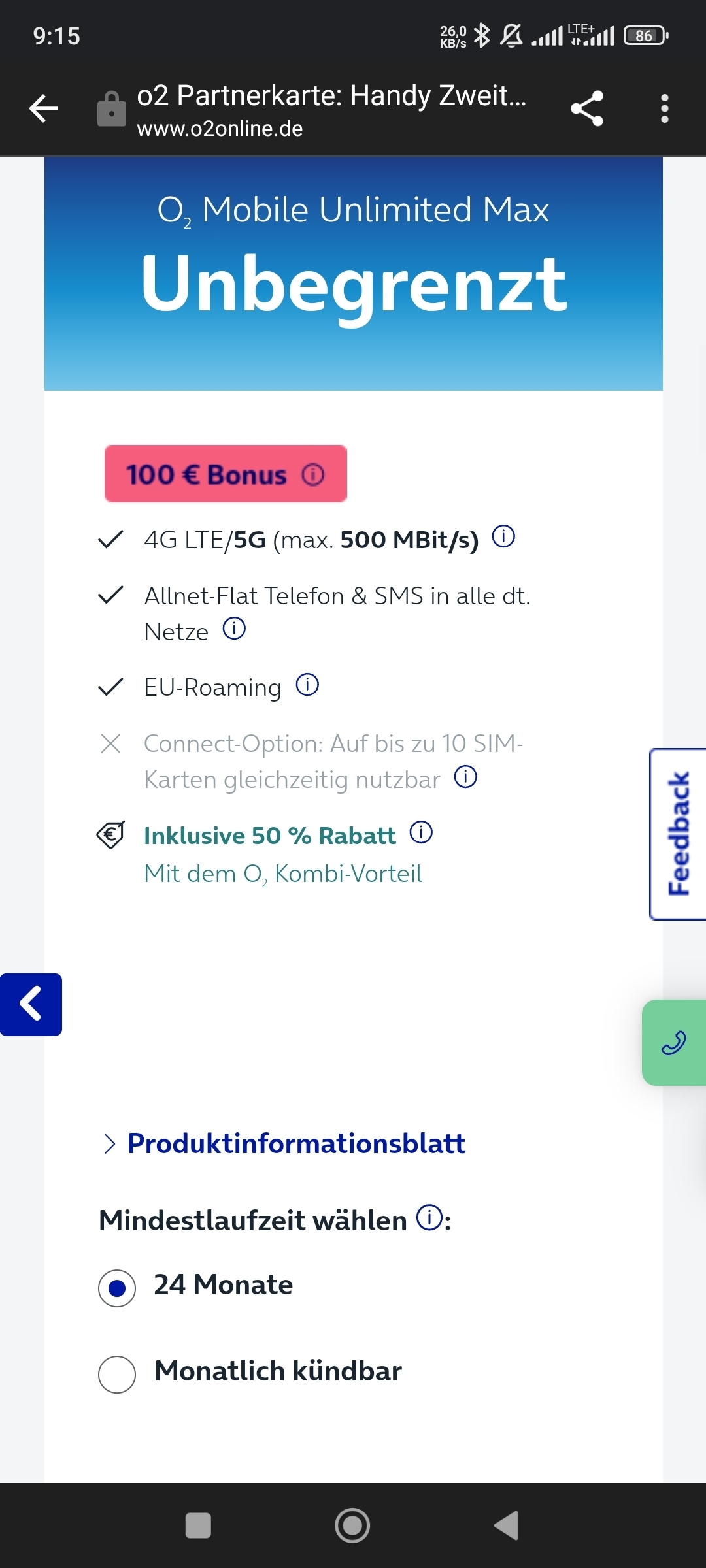Open the Feedback side tab

click(678, 834)
